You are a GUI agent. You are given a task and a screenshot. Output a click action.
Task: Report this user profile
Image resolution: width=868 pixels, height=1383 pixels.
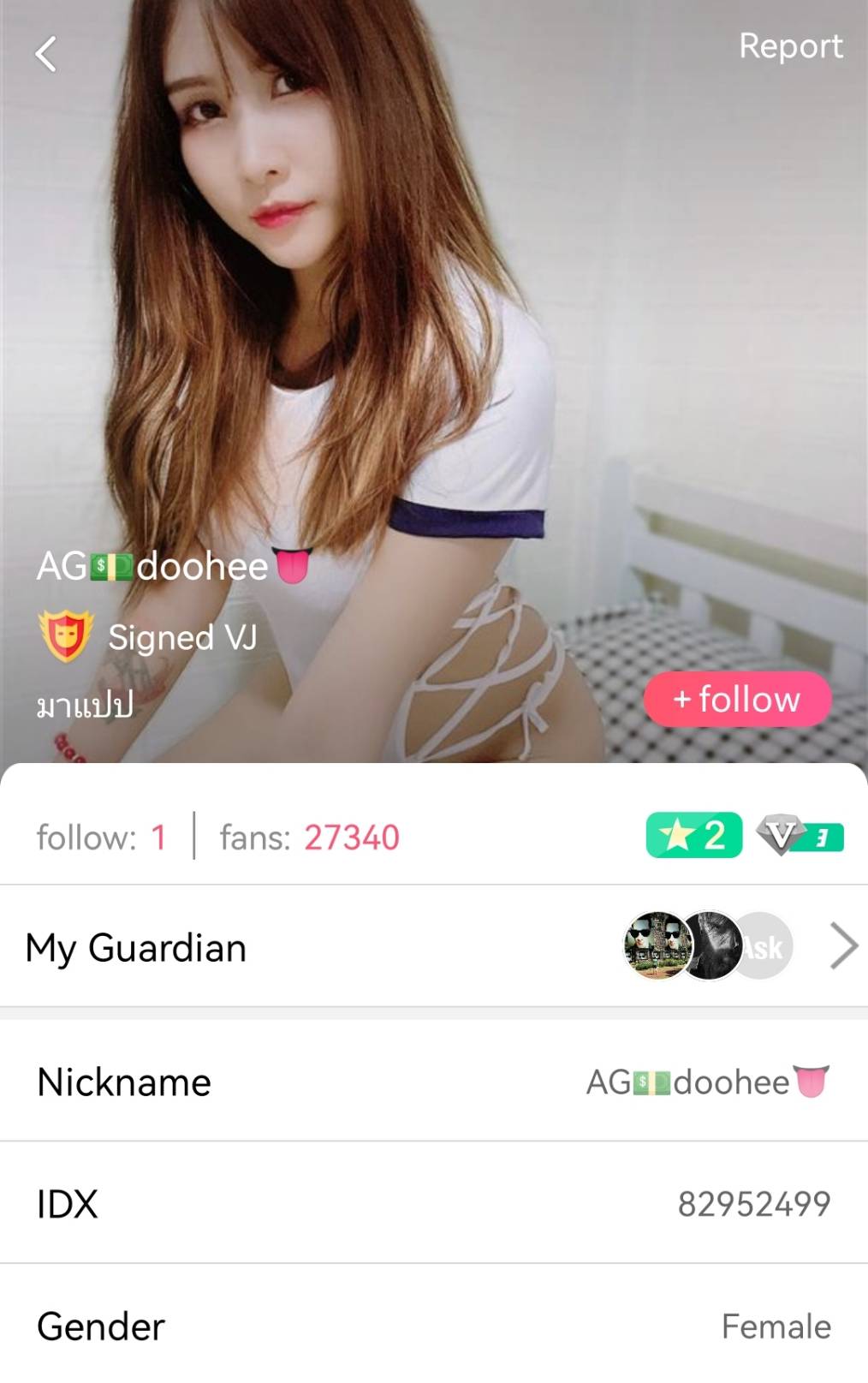click(x=790, y=46)
